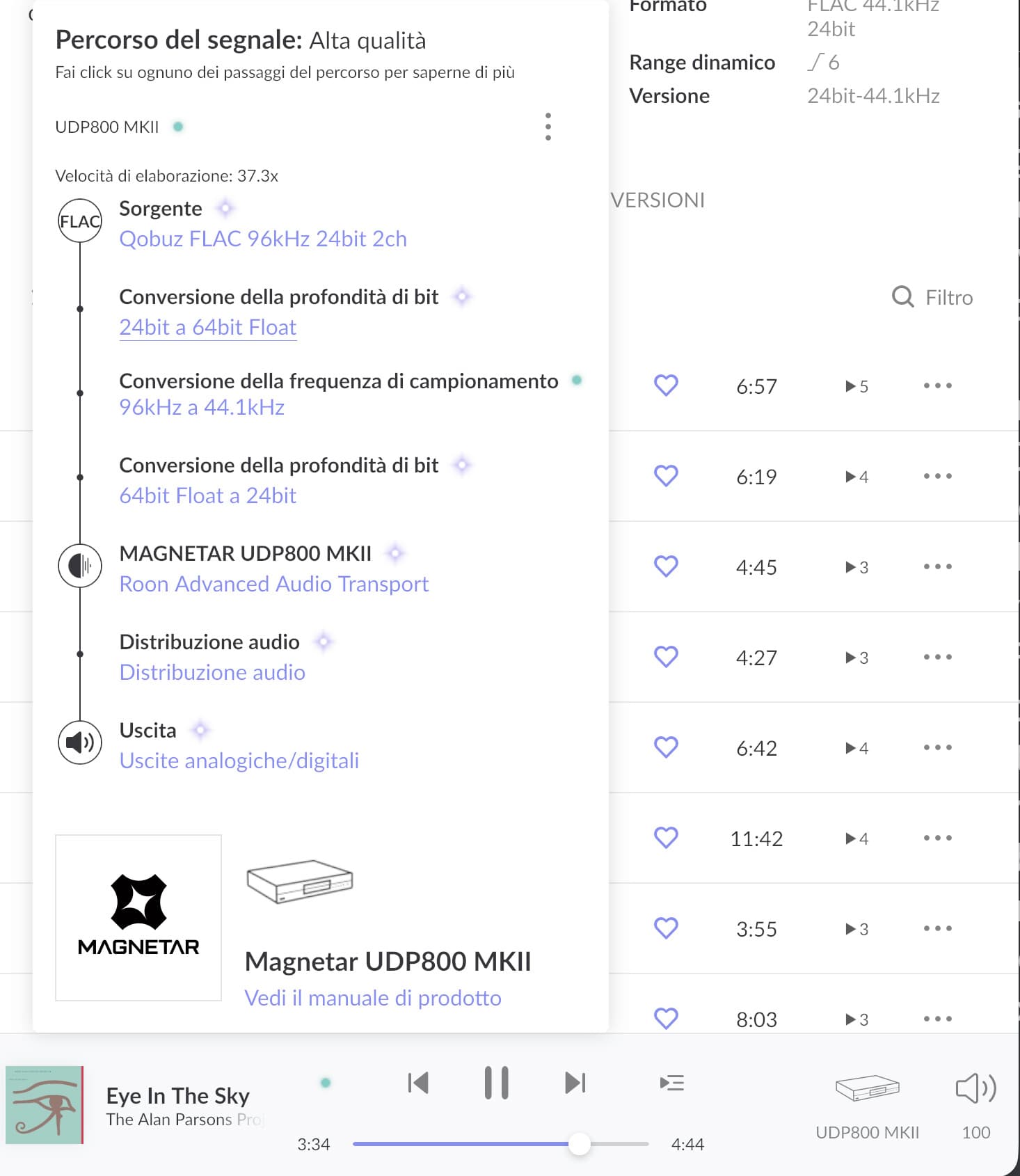Select the UDP800 MKII audio zone
This screenshot has height=1176, width=1020.
pyautogui.click(x=867, y=1099)
